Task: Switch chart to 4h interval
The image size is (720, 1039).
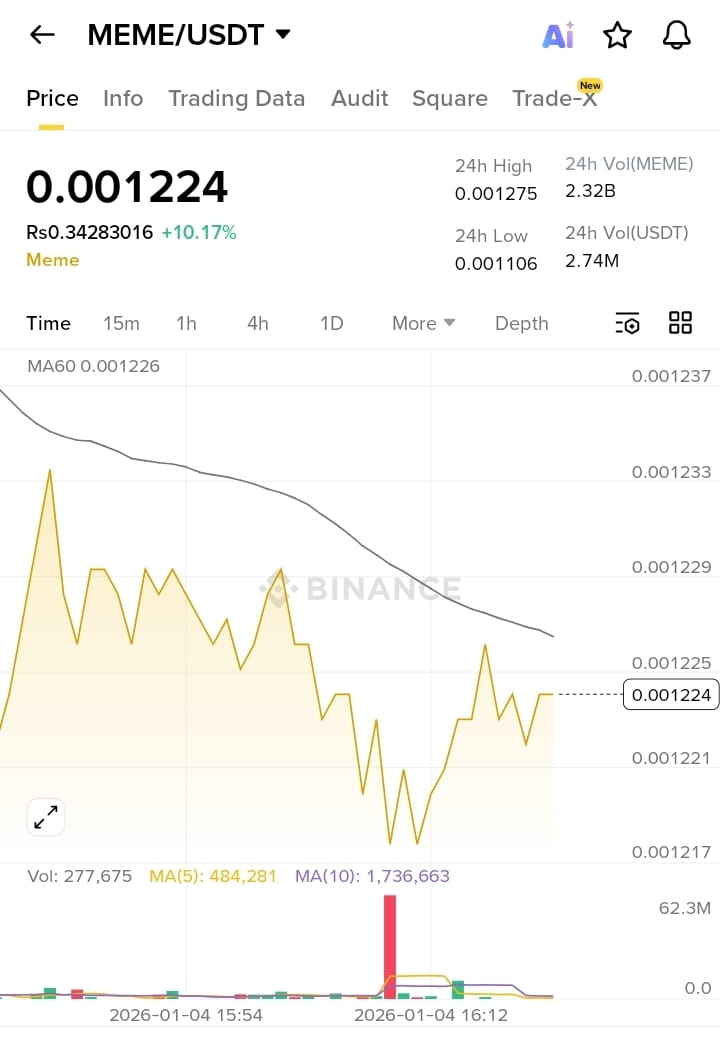Action: coord(258,323)
